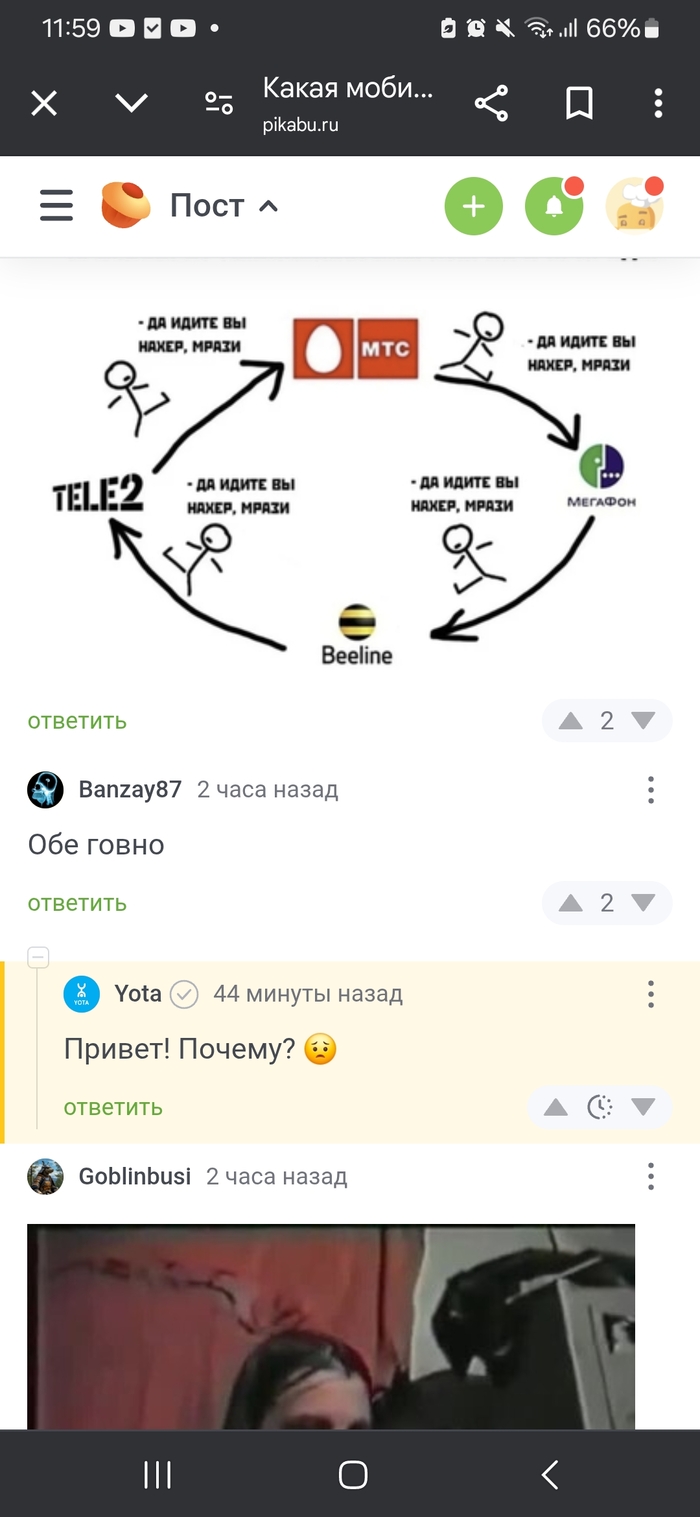Upvote Banzay87's comment
This screenshot has height=1517, width=700.
[571, 903]
